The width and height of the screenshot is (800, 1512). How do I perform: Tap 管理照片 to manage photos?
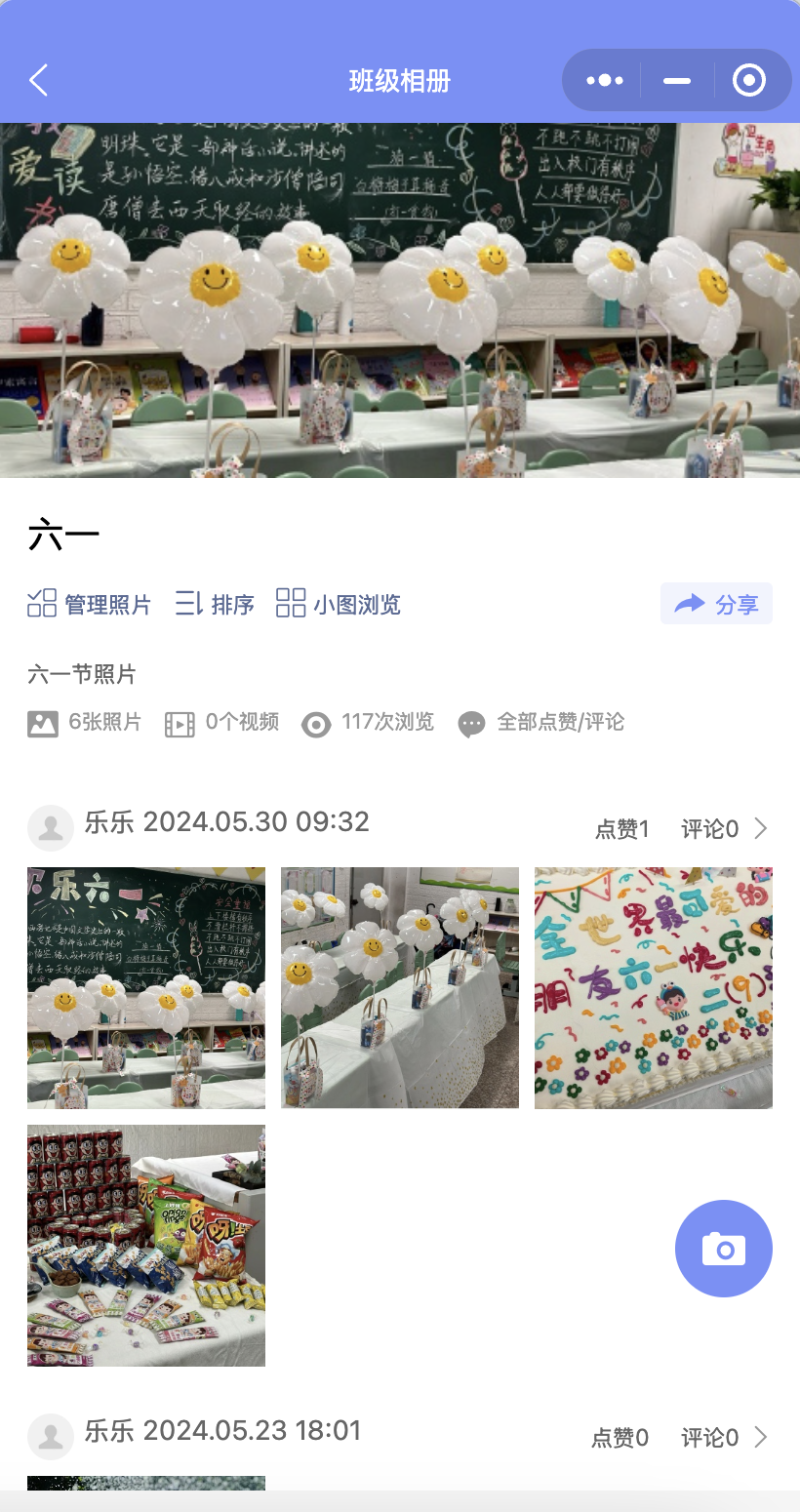[90, 604]
